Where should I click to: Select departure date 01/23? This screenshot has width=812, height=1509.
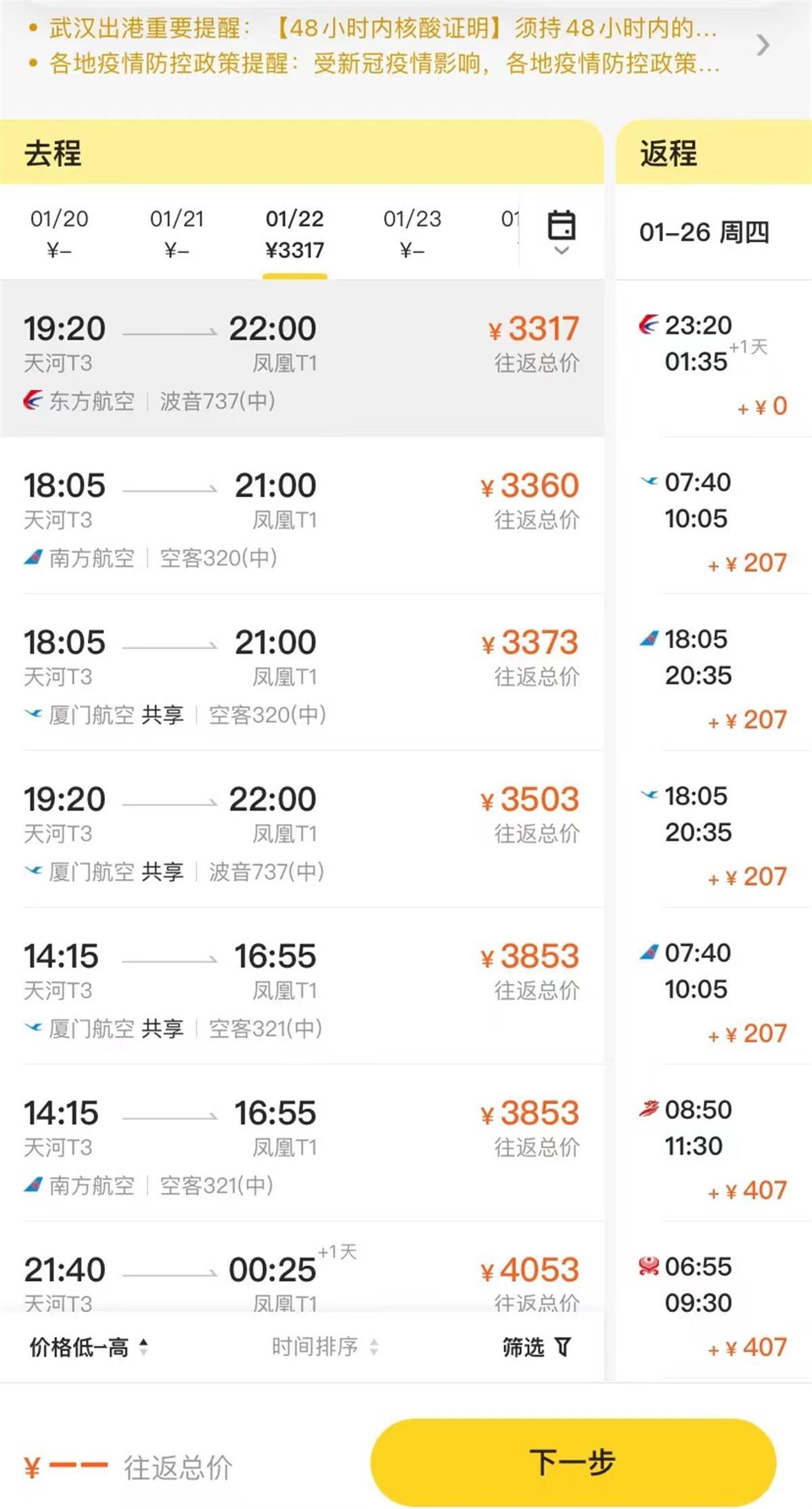tap(412, 233)
